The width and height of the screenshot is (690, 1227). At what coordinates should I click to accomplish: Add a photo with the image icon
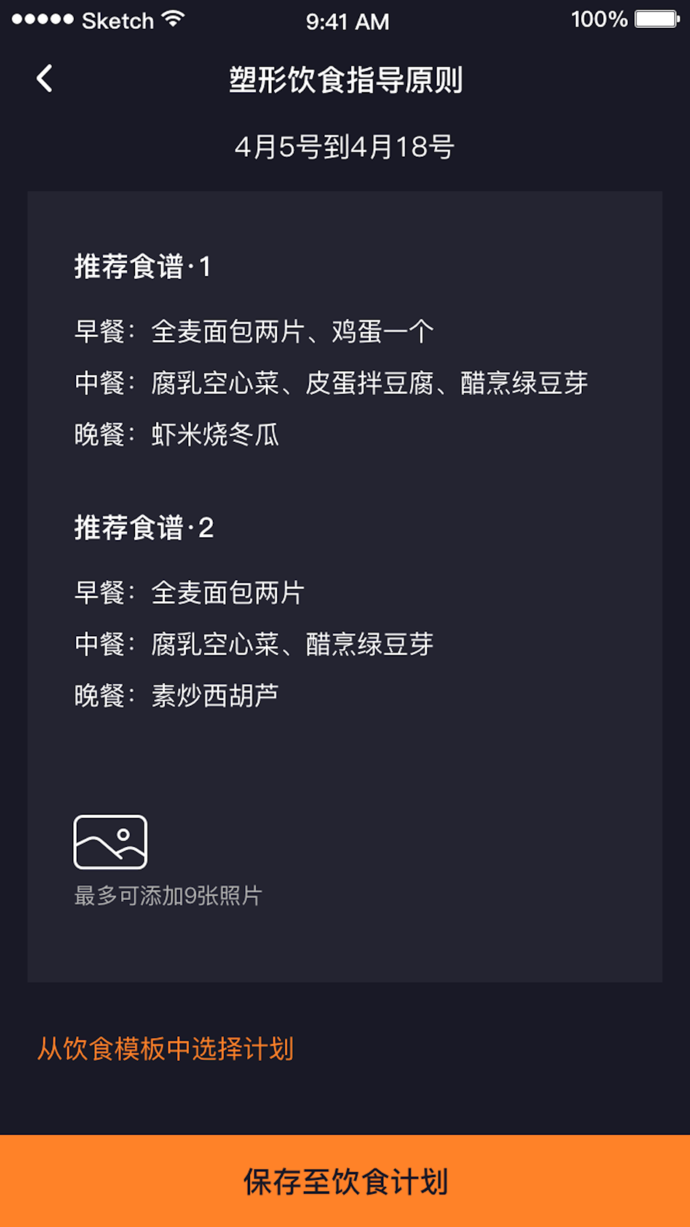110,842
